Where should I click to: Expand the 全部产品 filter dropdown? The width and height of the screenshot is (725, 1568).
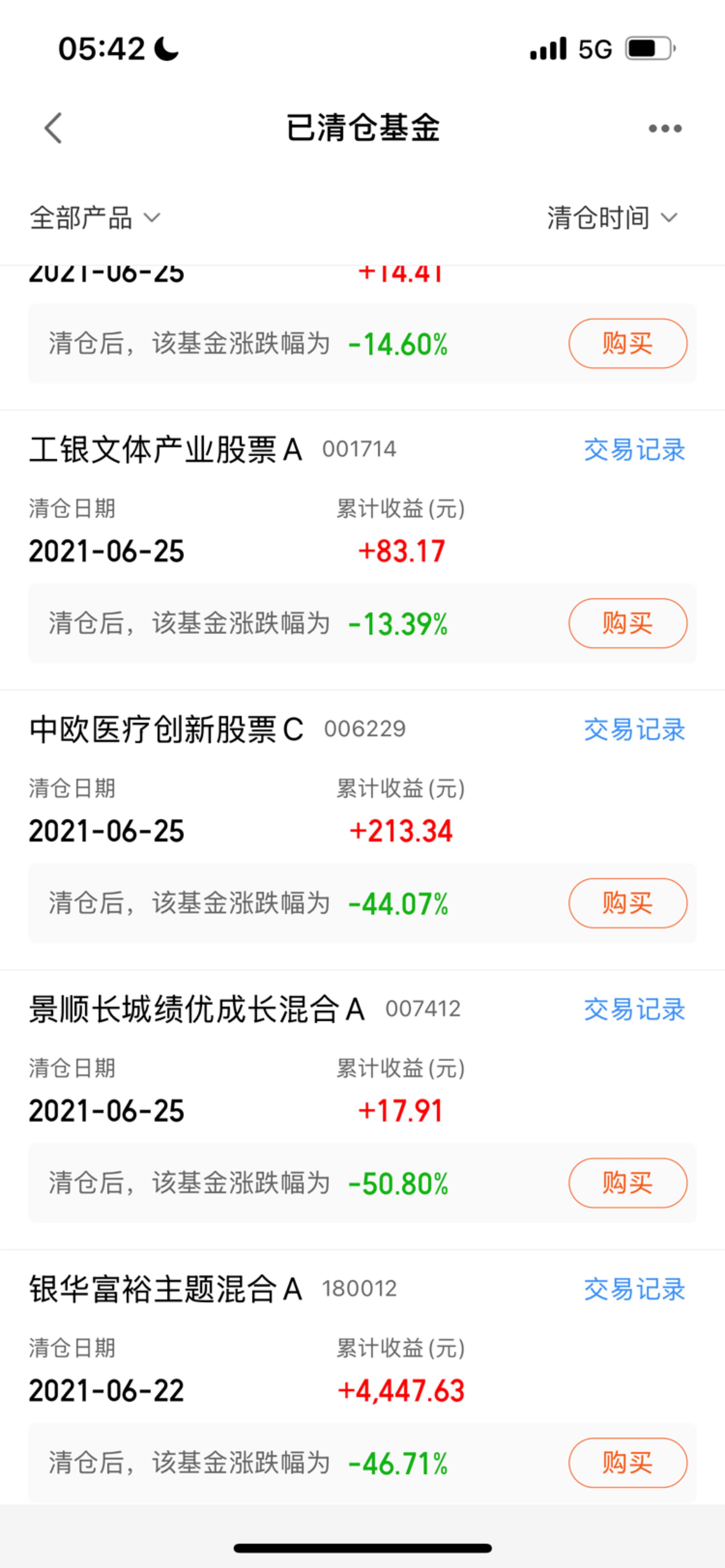click(x=95, y=218)
